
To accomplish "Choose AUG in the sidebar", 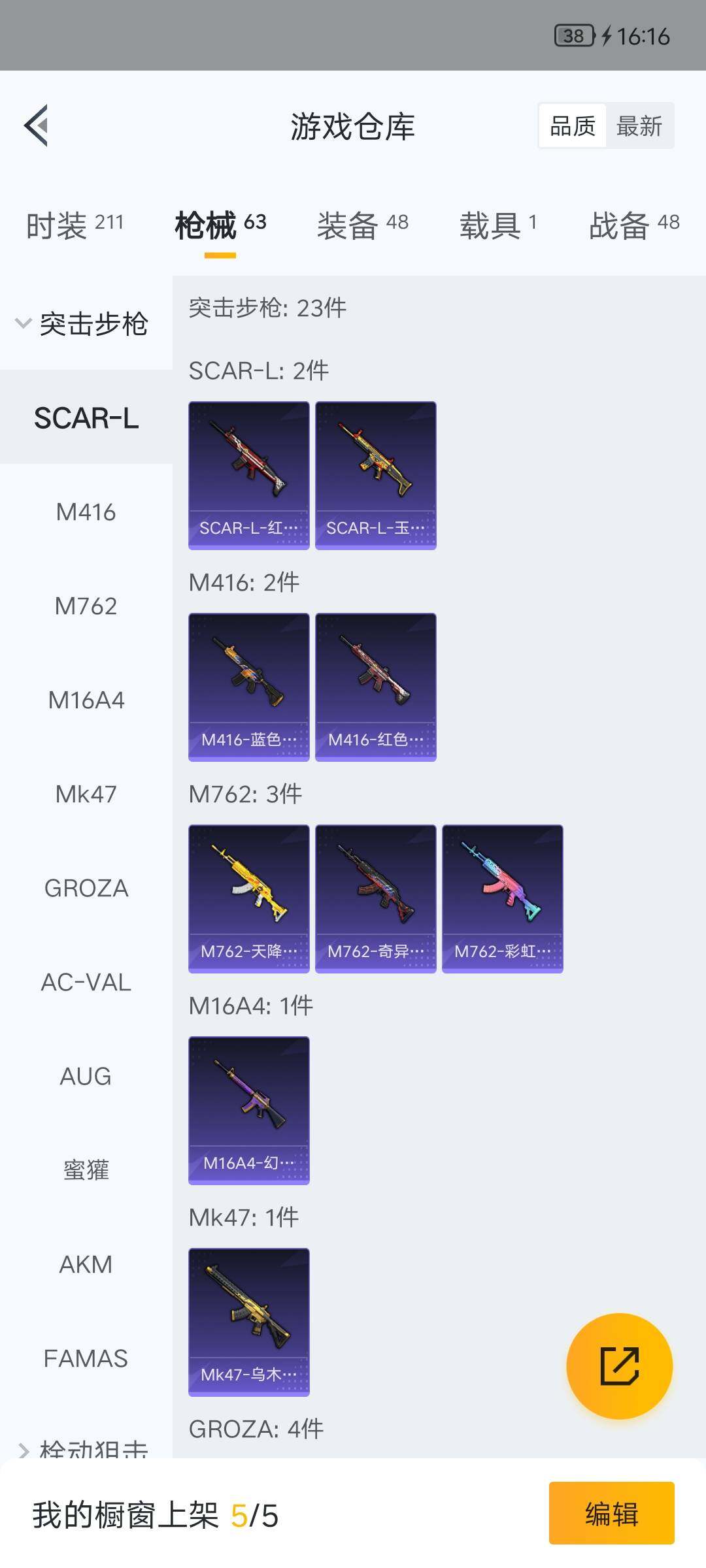I will pyautogui.click(x=86, y=1077).
